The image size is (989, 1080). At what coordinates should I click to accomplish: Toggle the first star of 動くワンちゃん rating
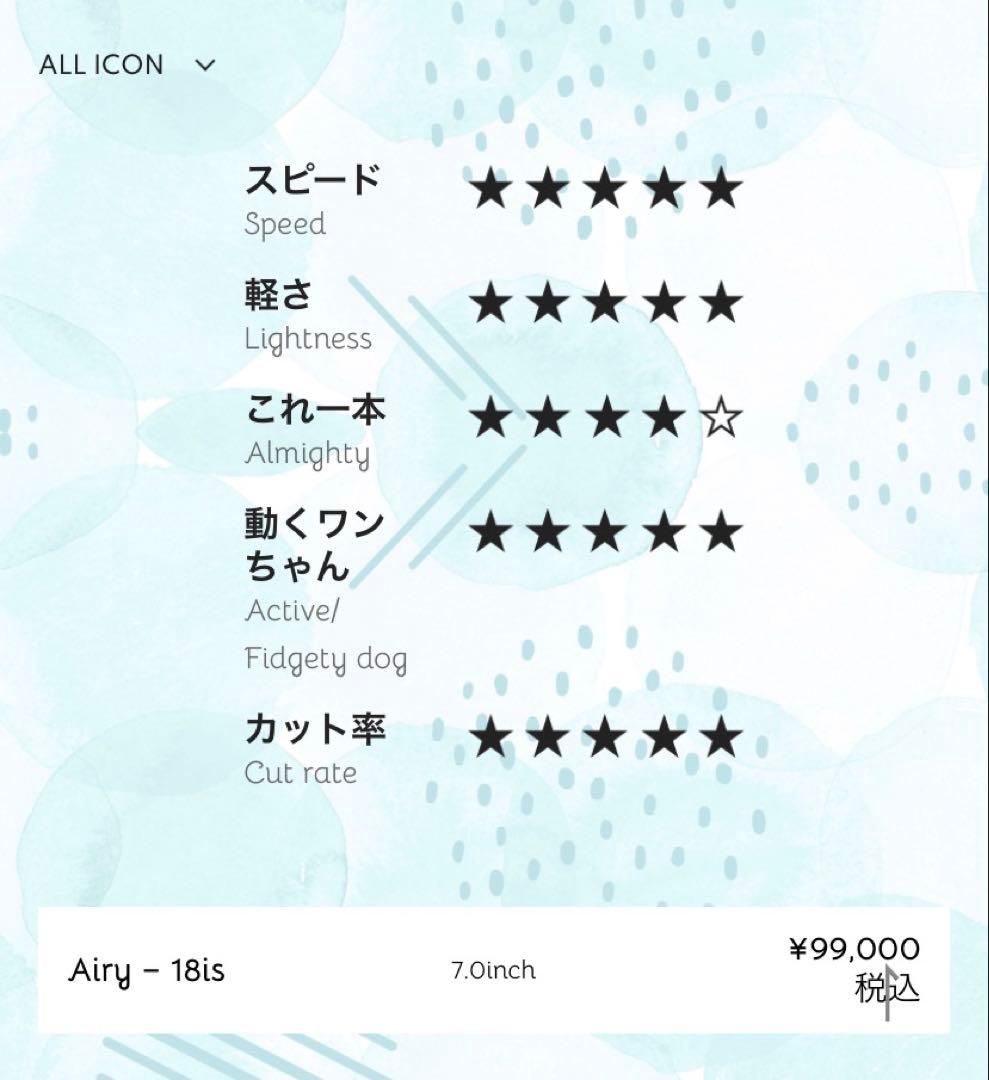point(490,537)
